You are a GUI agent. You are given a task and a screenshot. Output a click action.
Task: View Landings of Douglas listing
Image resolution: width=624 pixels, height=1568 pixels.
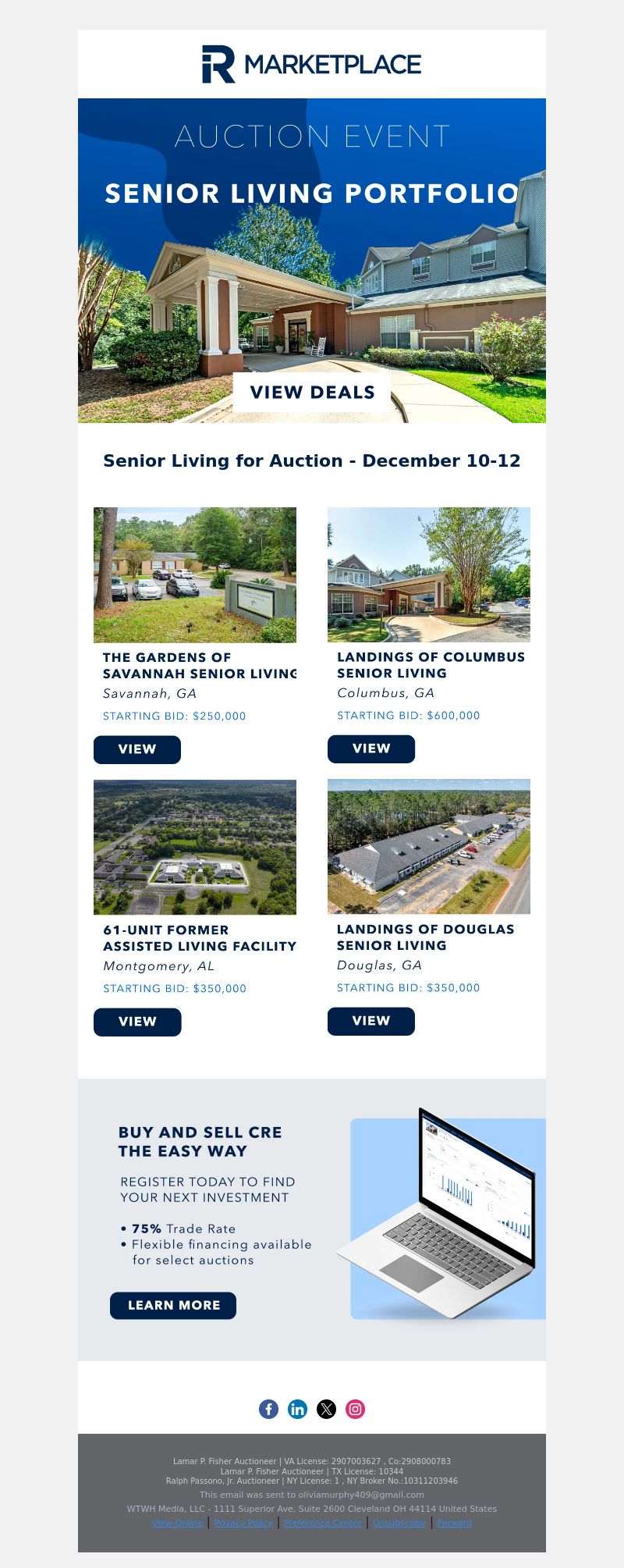(371, 1021)
